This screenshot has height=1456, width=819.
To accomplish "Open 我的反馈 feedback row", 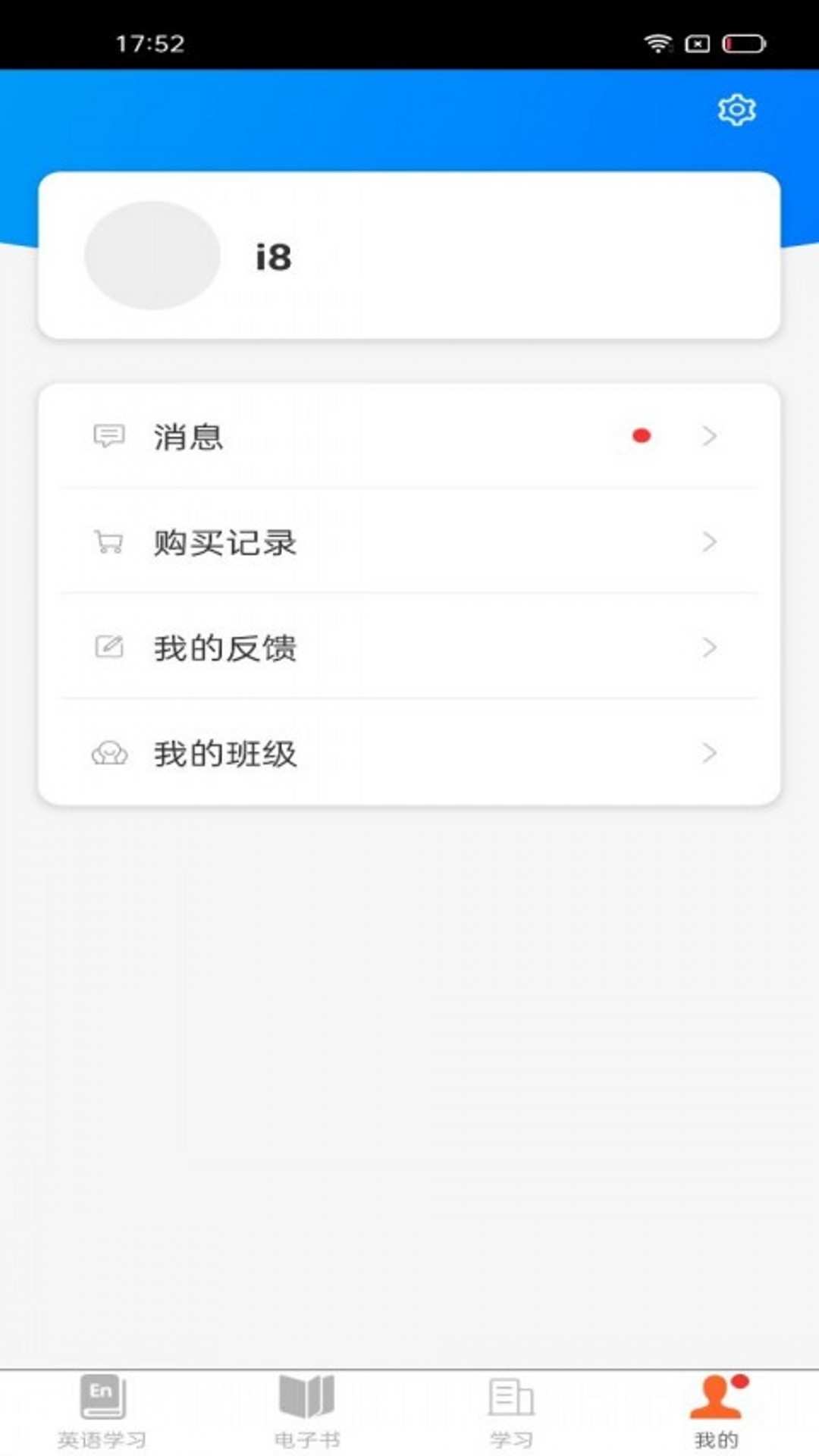I will point(409,647).
